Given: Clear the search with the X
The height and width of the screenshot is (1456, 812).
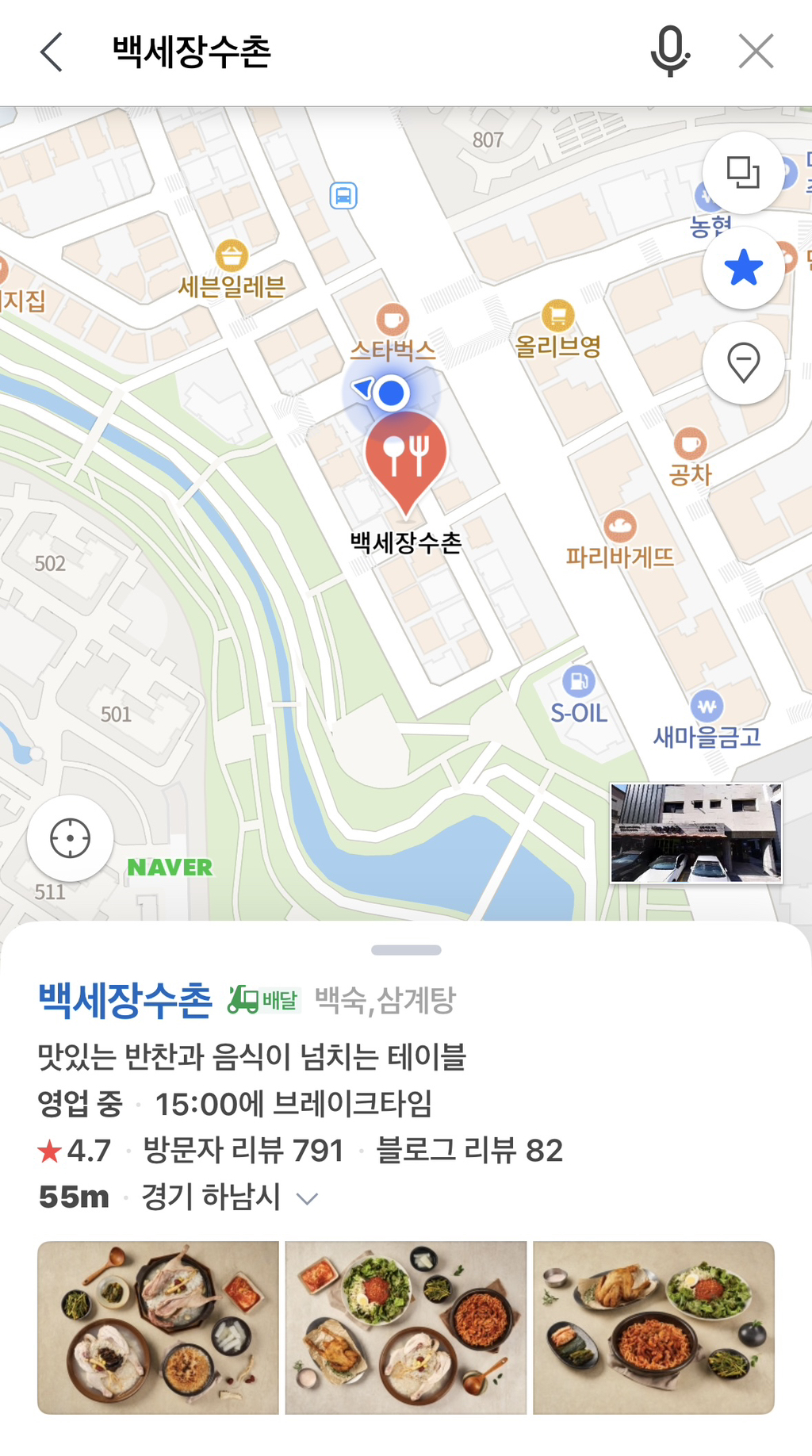Looking at the screenshot, I should [756, 52].
